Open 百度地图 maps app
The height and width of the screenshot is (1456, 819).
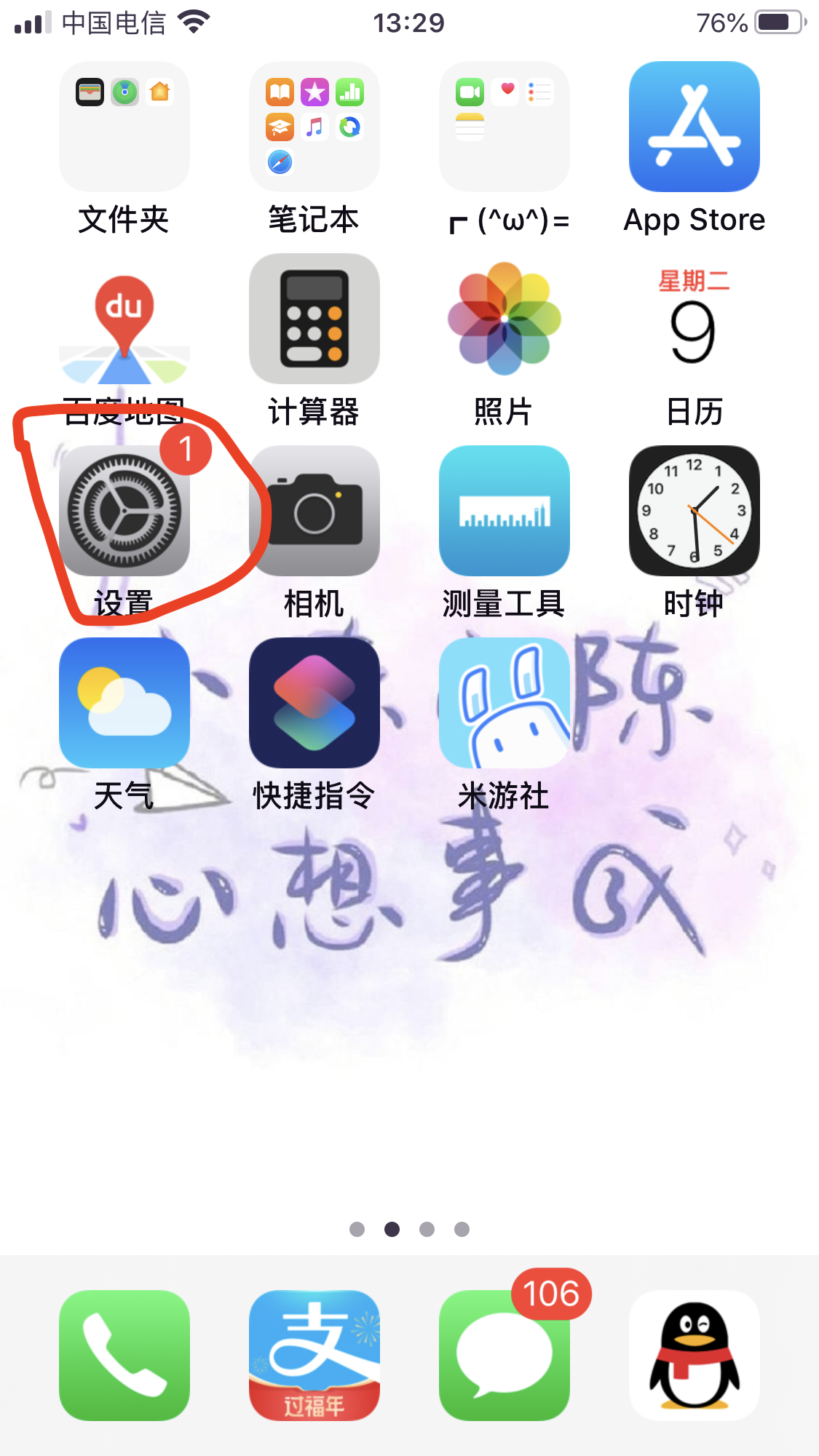(x=124, y=320)
